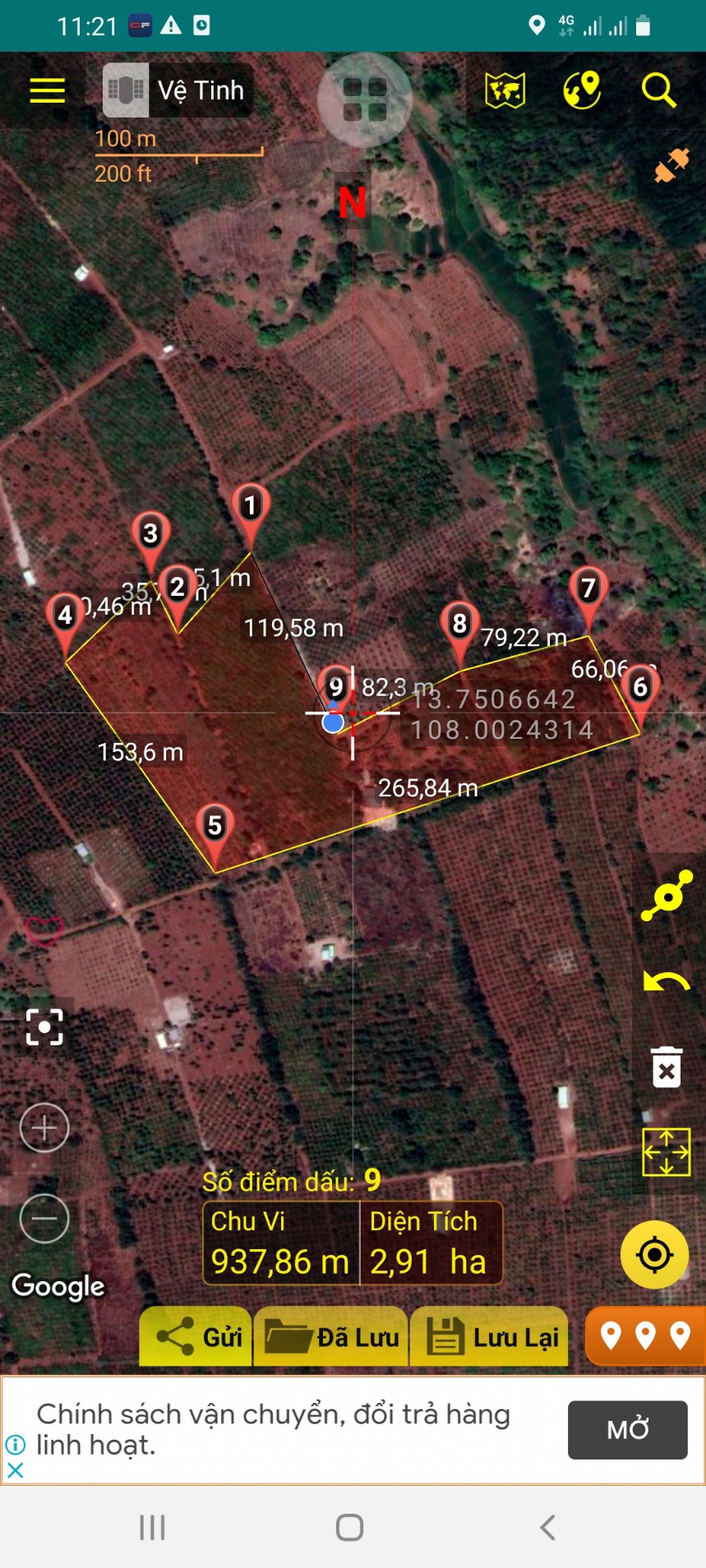The height and width of the screenshot is (1568, 706).
Task: Zoom in on the map
Action: pyautogui.click(x=44, y=1128)
